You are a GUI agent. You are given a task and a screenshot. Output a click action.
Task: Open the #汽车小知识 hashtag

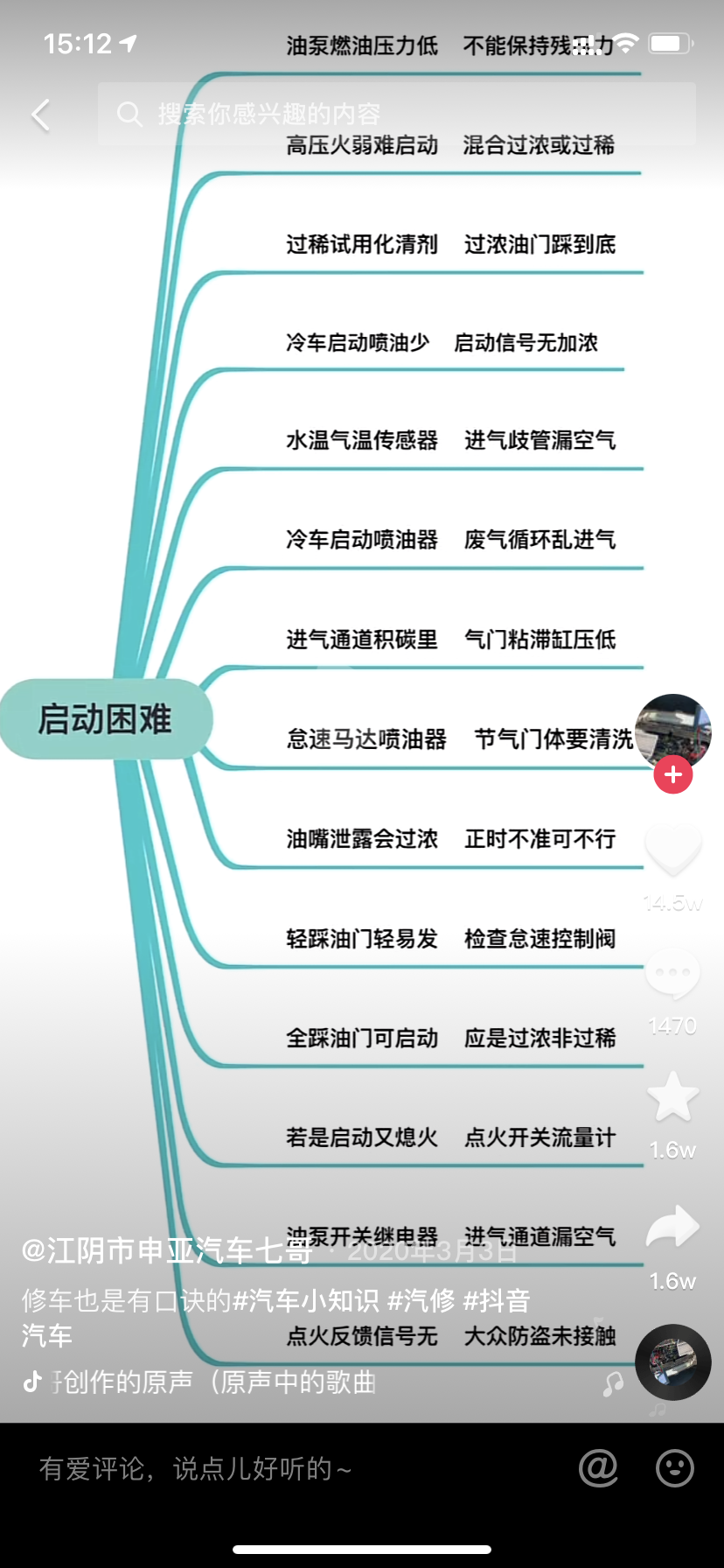(306, 1300)
